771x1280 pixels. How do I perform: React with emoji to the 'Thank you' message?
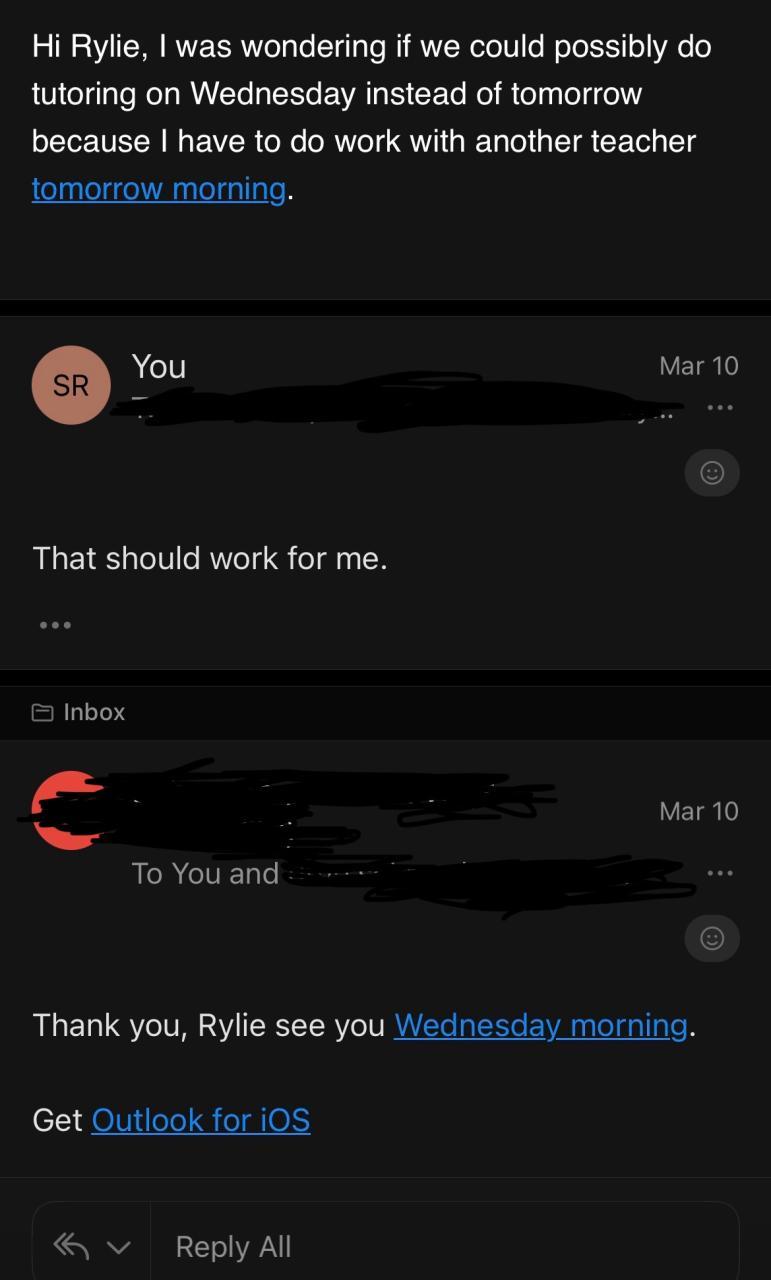712,938
